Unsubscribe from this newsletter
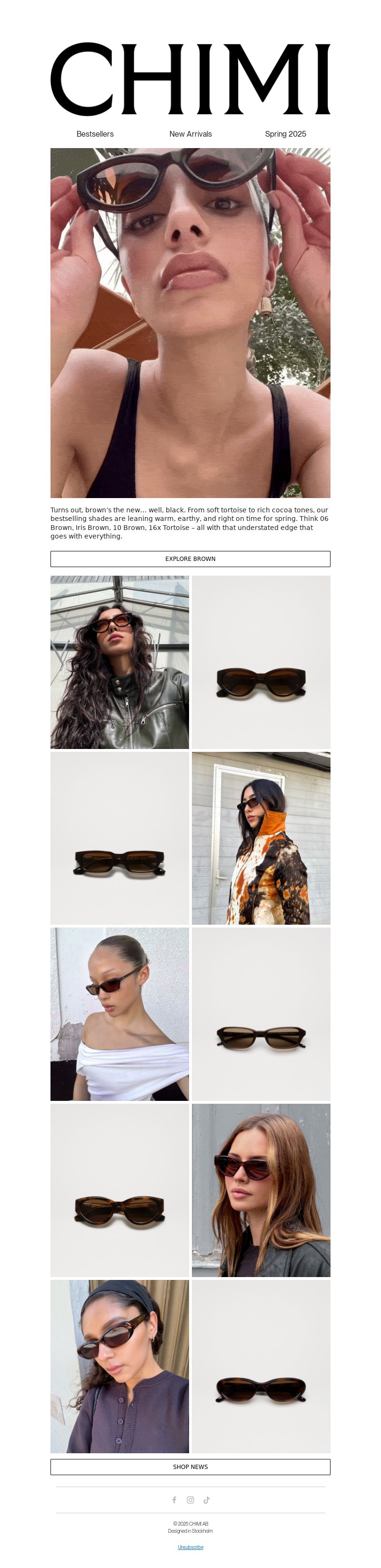 click(x=190, y=1547)
